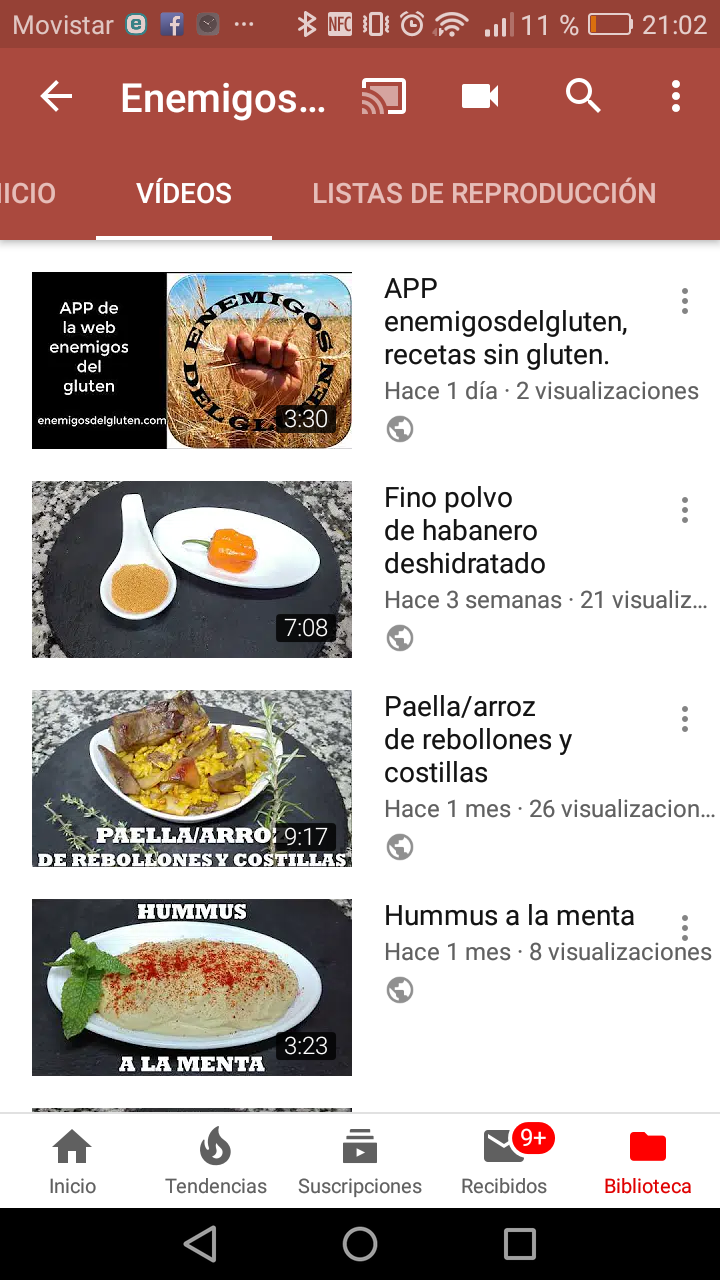
Task: Open options for APP enemigosdelgluten video
Action: pyautogui.click(x=685, y=301)
